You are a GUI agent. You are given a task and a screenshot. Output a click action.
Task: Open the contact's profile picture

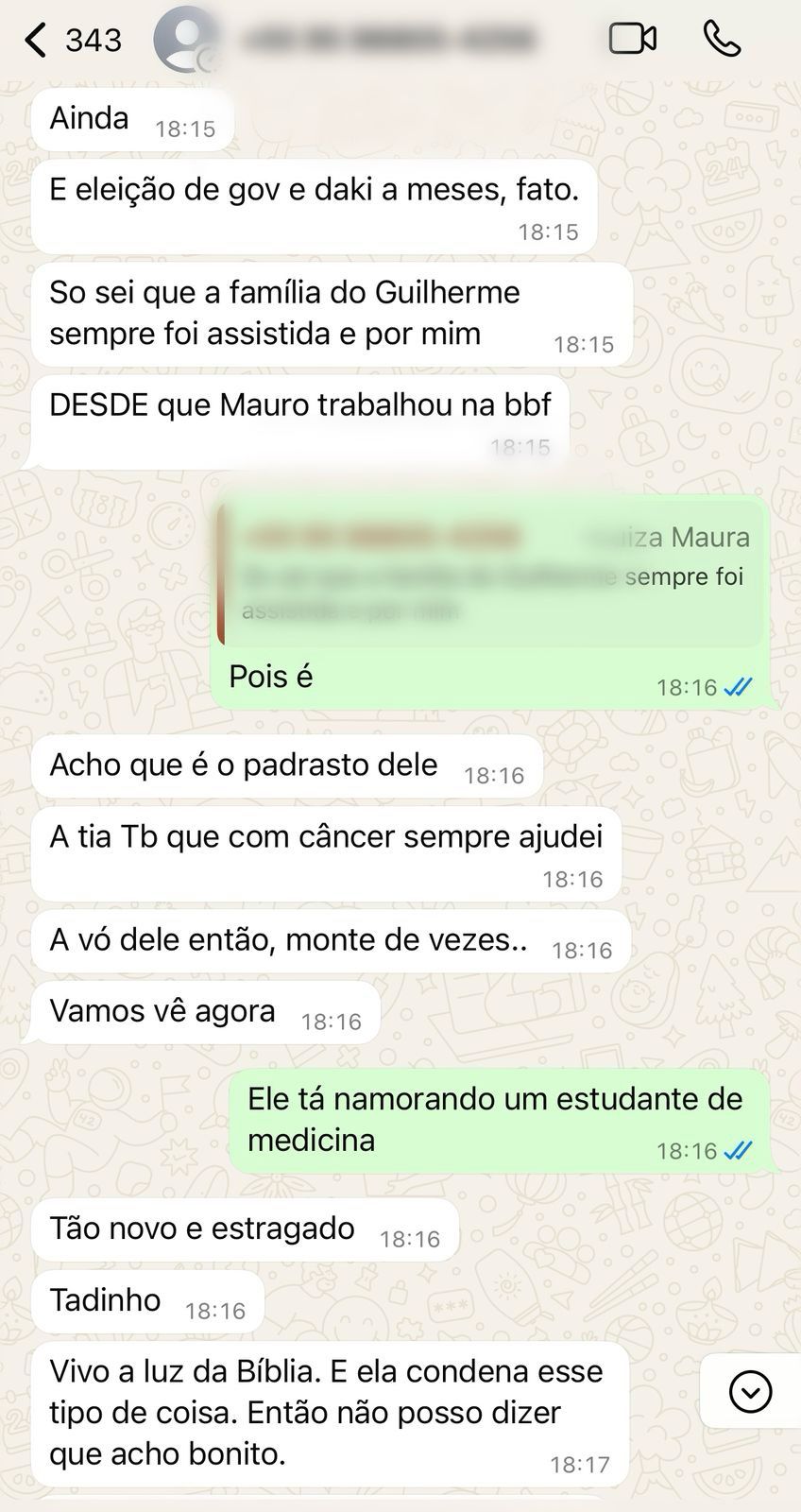[x=187, y=40]
